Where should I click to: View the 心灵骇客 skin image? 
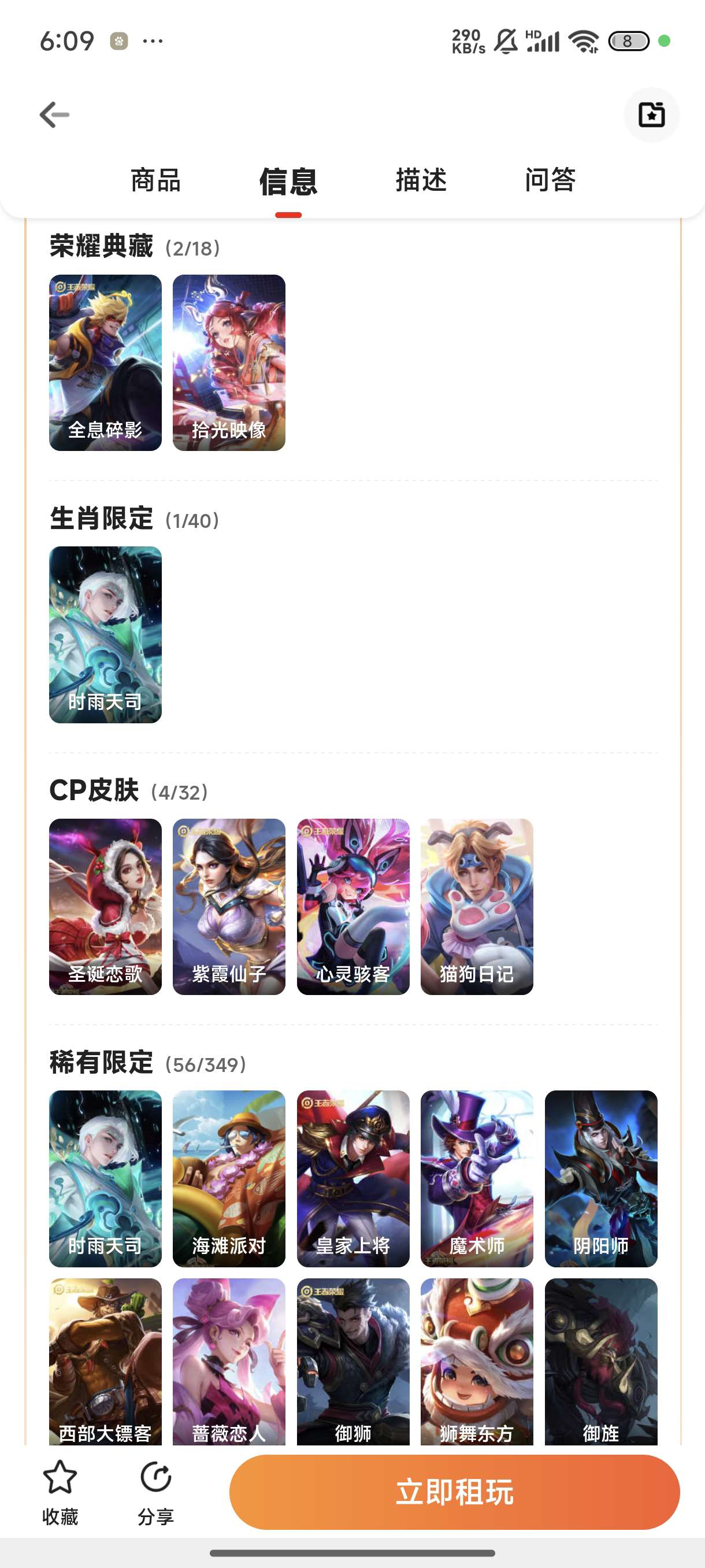click(x=353, y=907)
